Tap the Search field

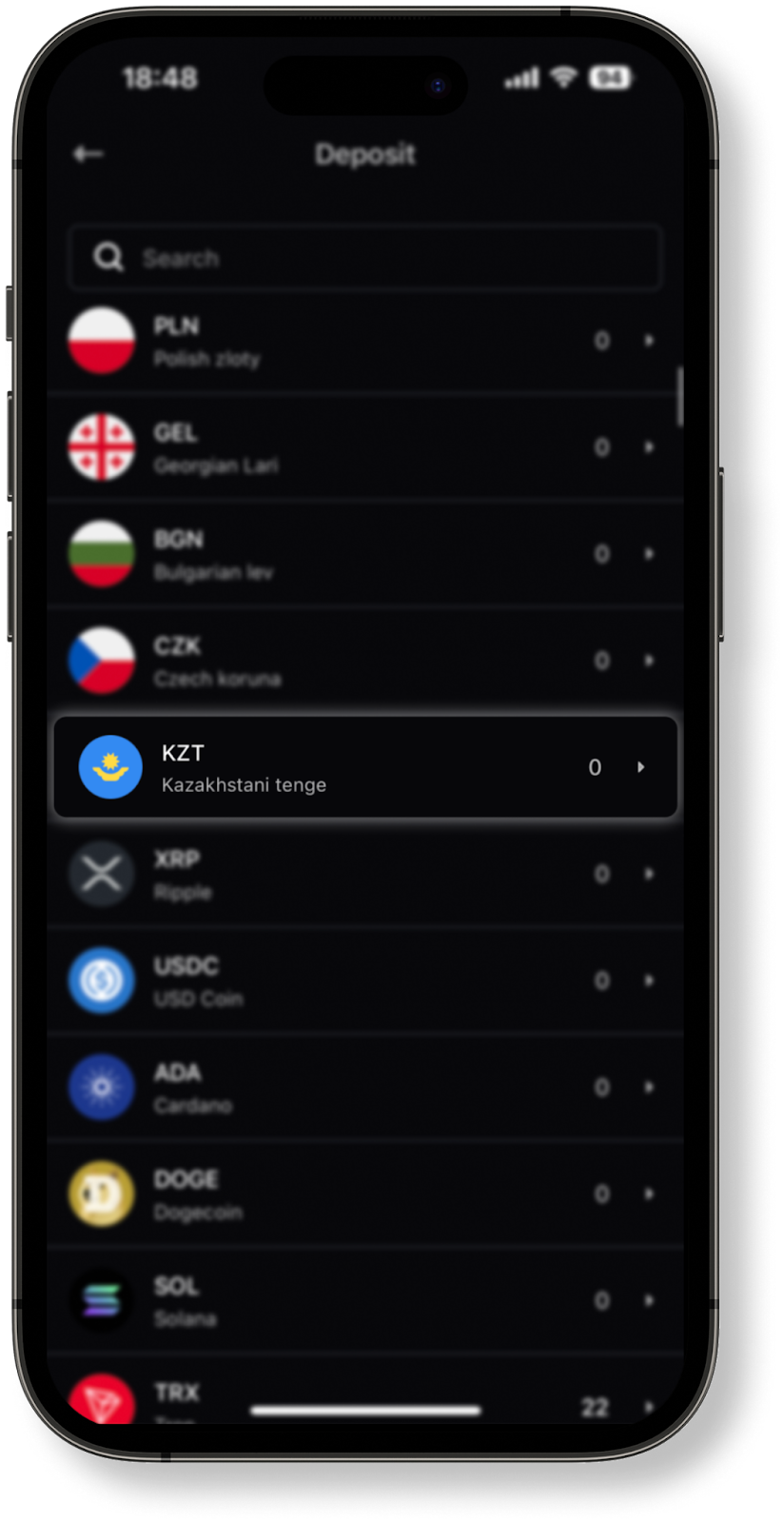click(365, 257)
